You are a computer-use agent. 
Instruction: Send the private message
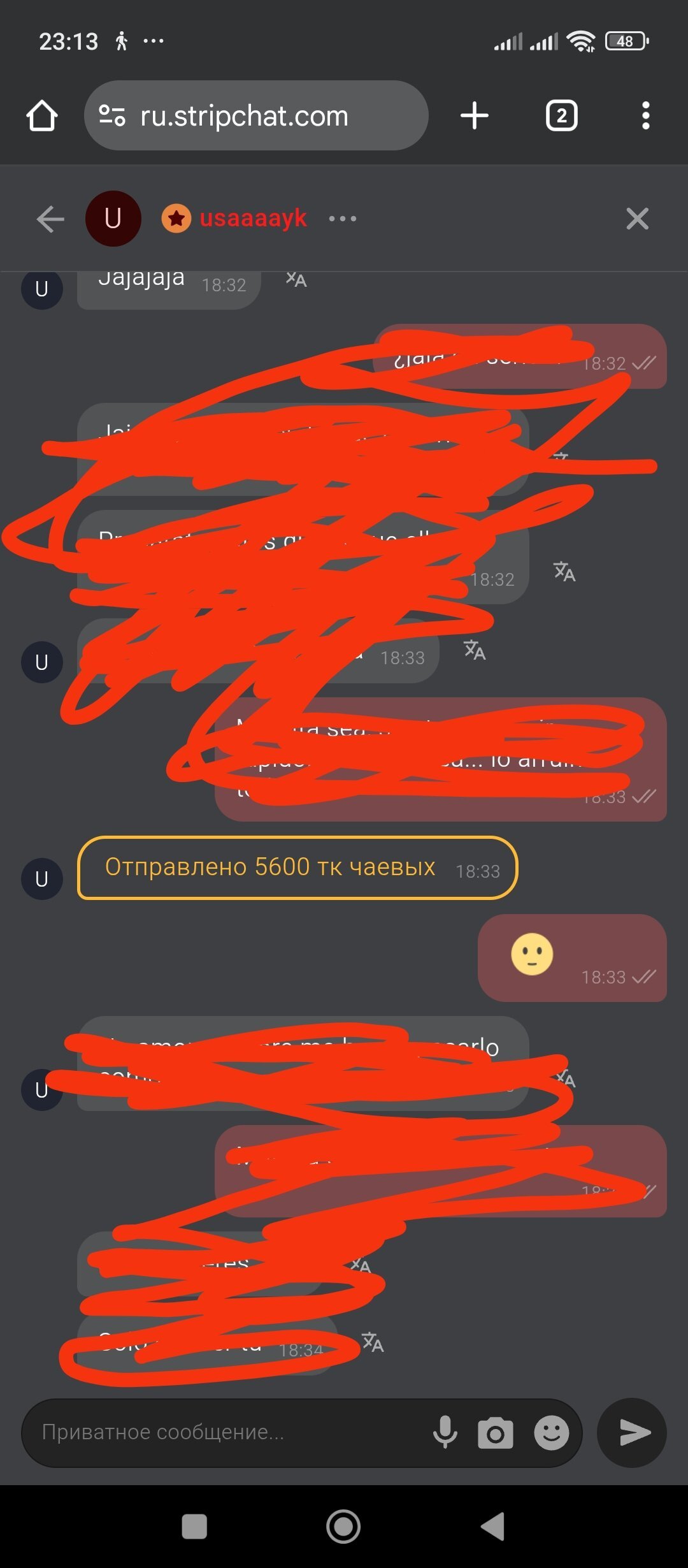click(633, 1433)
